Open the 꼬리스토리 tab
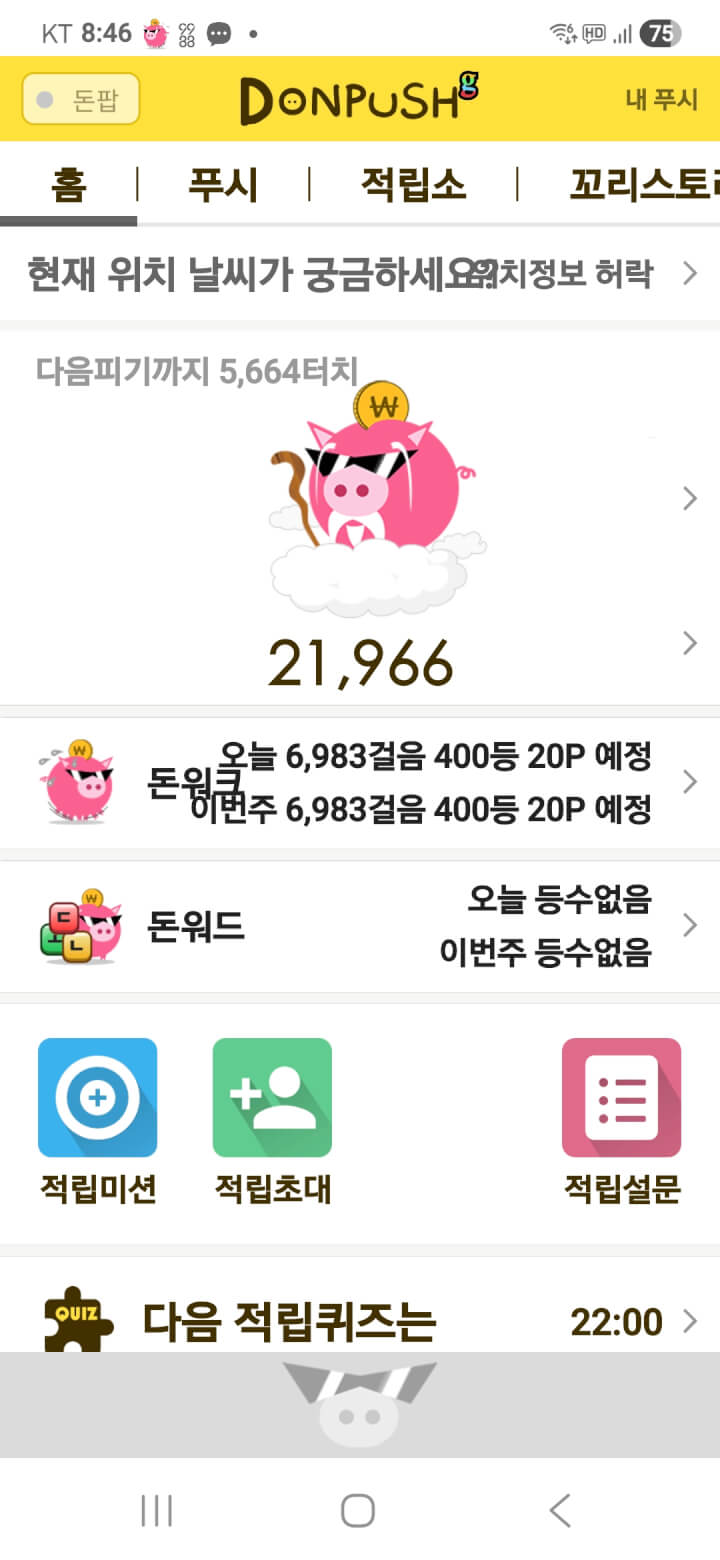720x1560 pixels. pos(642,185)
